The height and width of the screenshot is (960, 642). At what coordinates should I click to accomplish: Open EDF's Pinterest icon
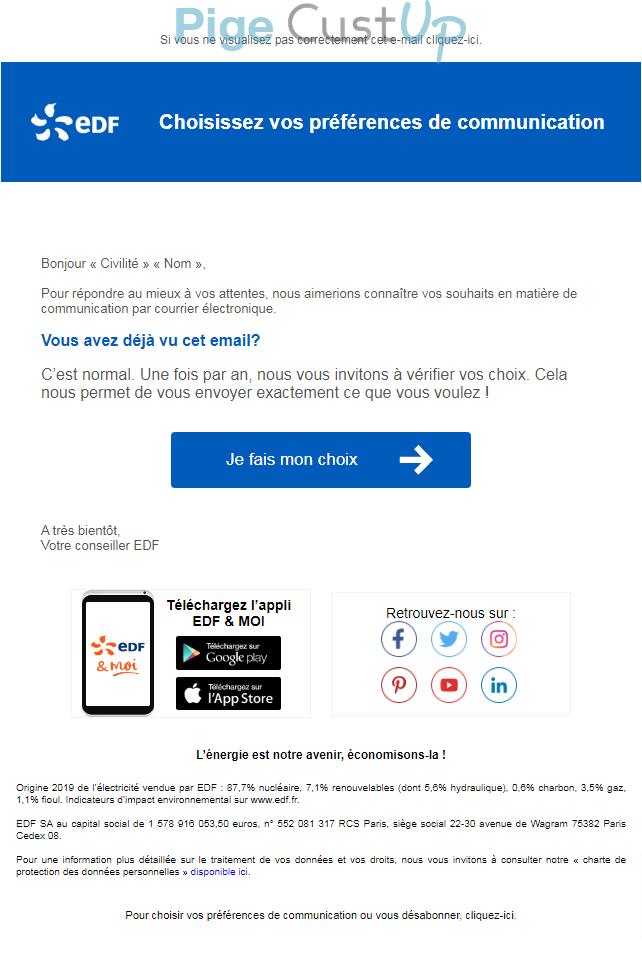click(399, 685)
